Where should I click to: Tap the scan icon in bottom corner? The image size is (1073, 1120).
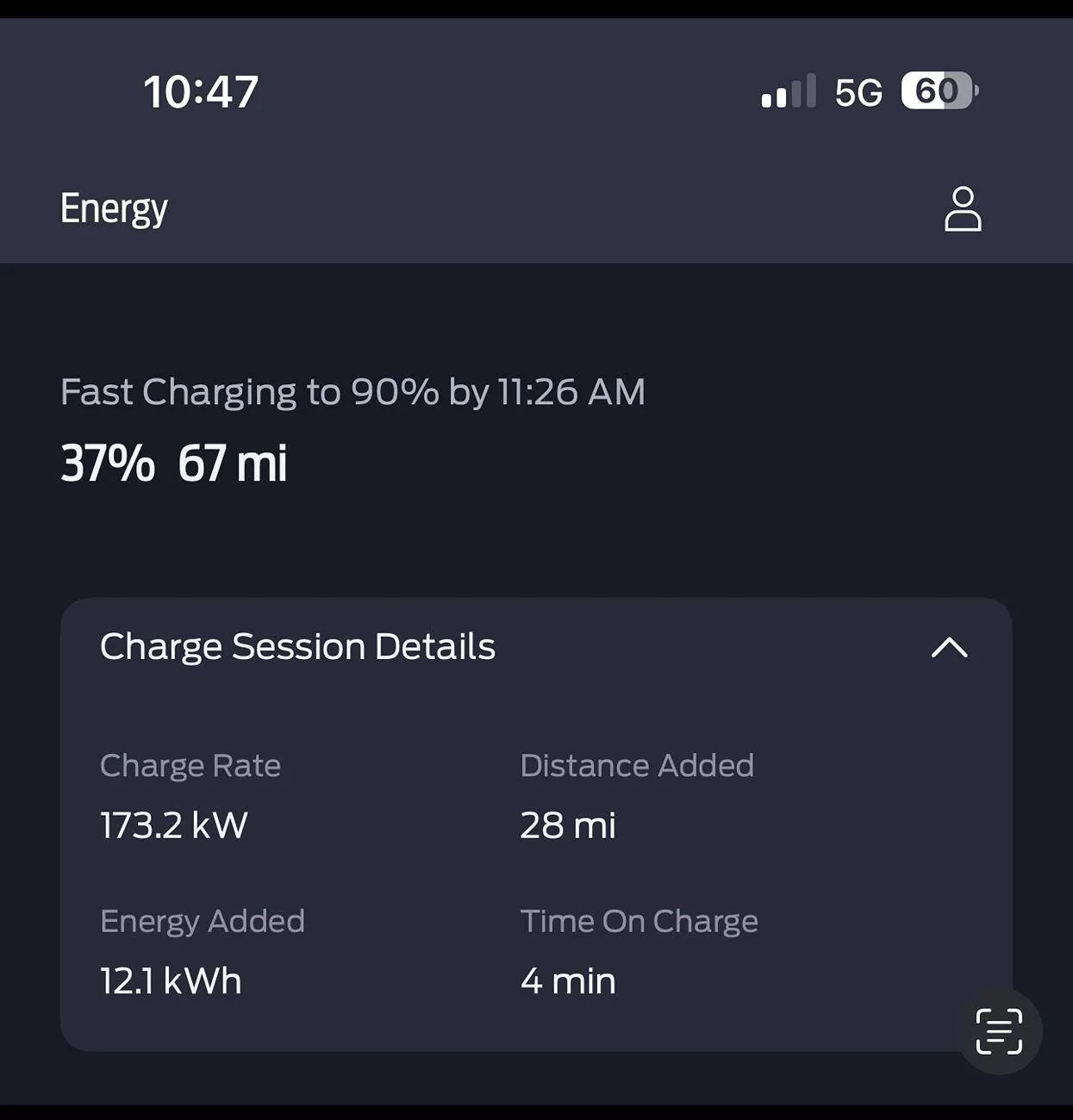[x=995, y=1033]
